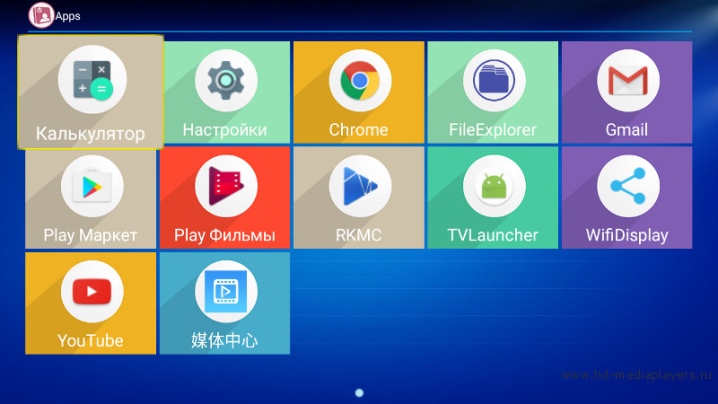Open the Калькулятор app
This screenshot has width=718, height=404.
tap(90, 92)
